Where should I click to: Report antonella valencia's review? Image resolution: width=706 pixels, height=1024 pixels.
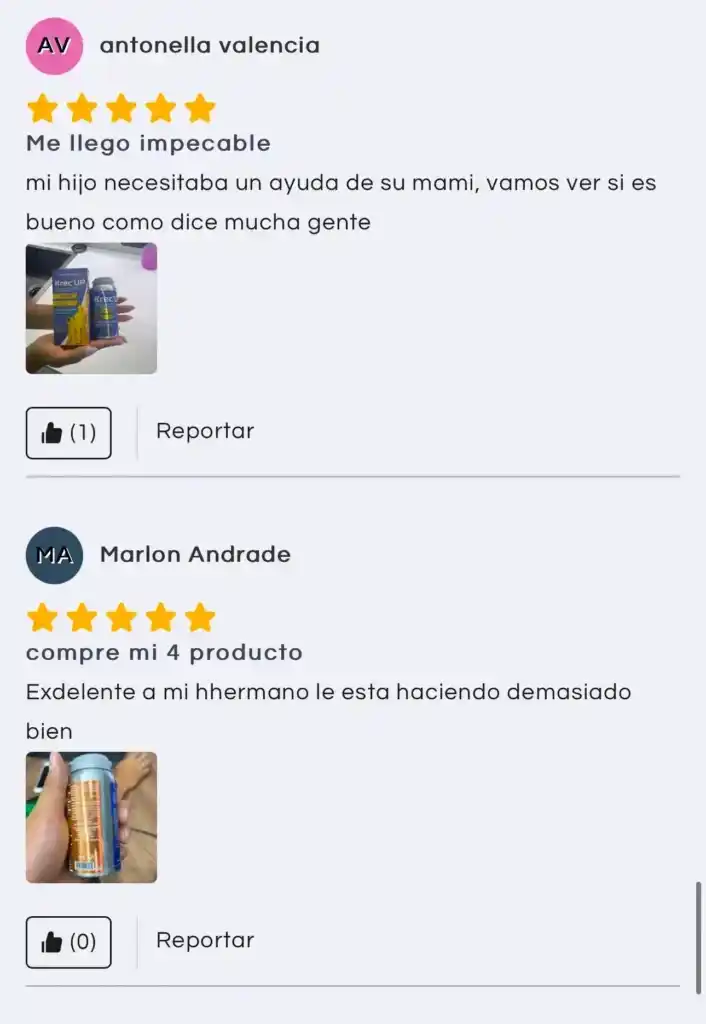click(205, 431)
